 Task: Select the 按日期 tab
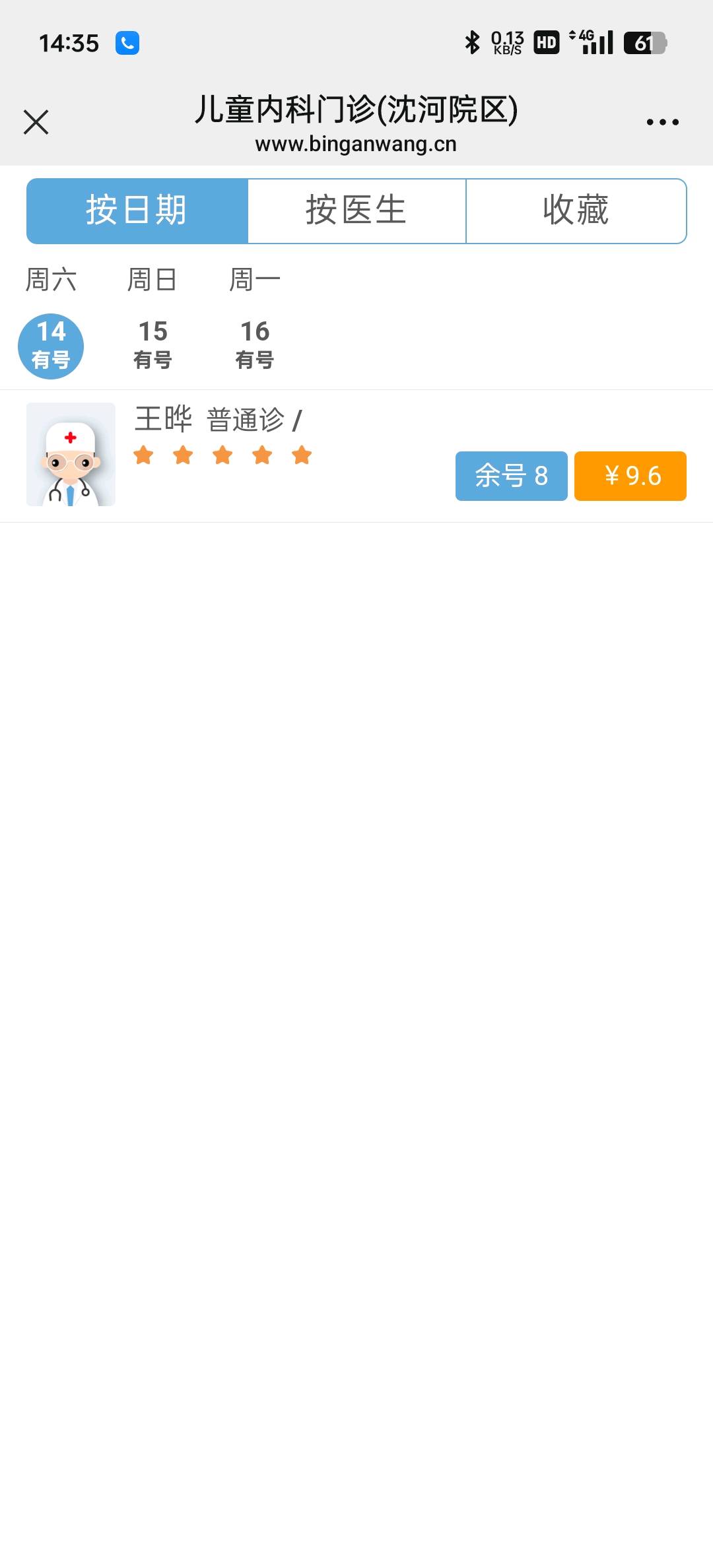137,211
